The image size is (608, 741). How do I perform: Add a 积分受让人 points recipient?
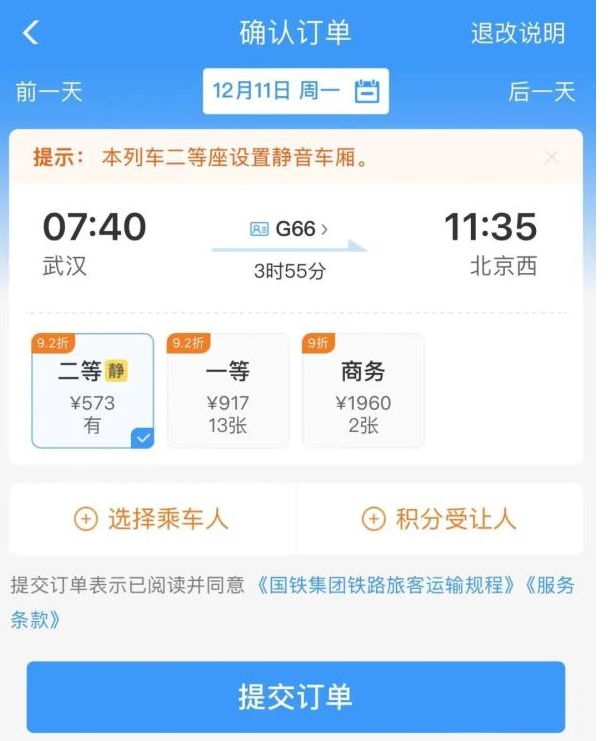point(440,518)
